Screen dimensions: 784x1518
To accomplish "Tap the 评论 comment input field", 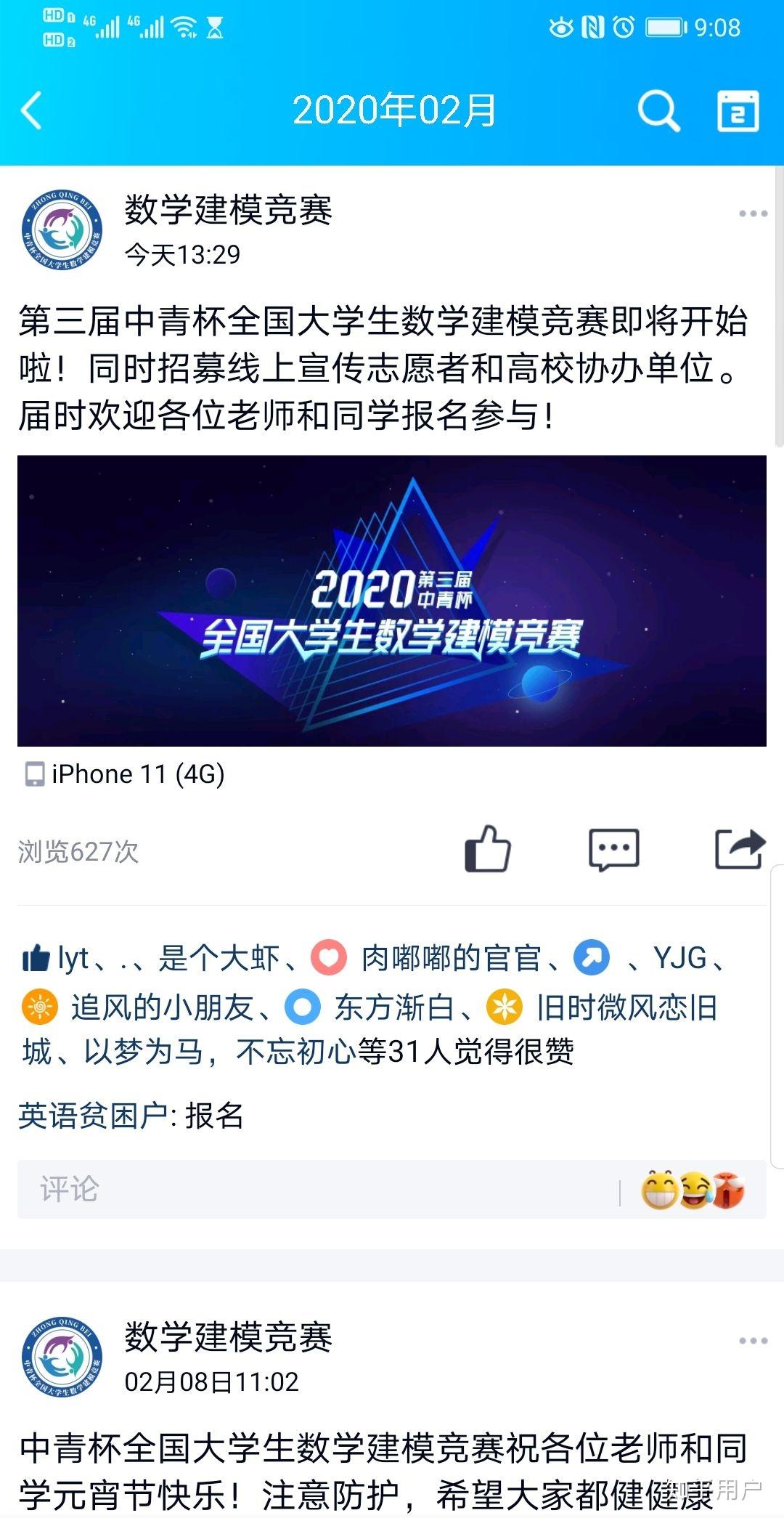I will (x=319, y=1189).
